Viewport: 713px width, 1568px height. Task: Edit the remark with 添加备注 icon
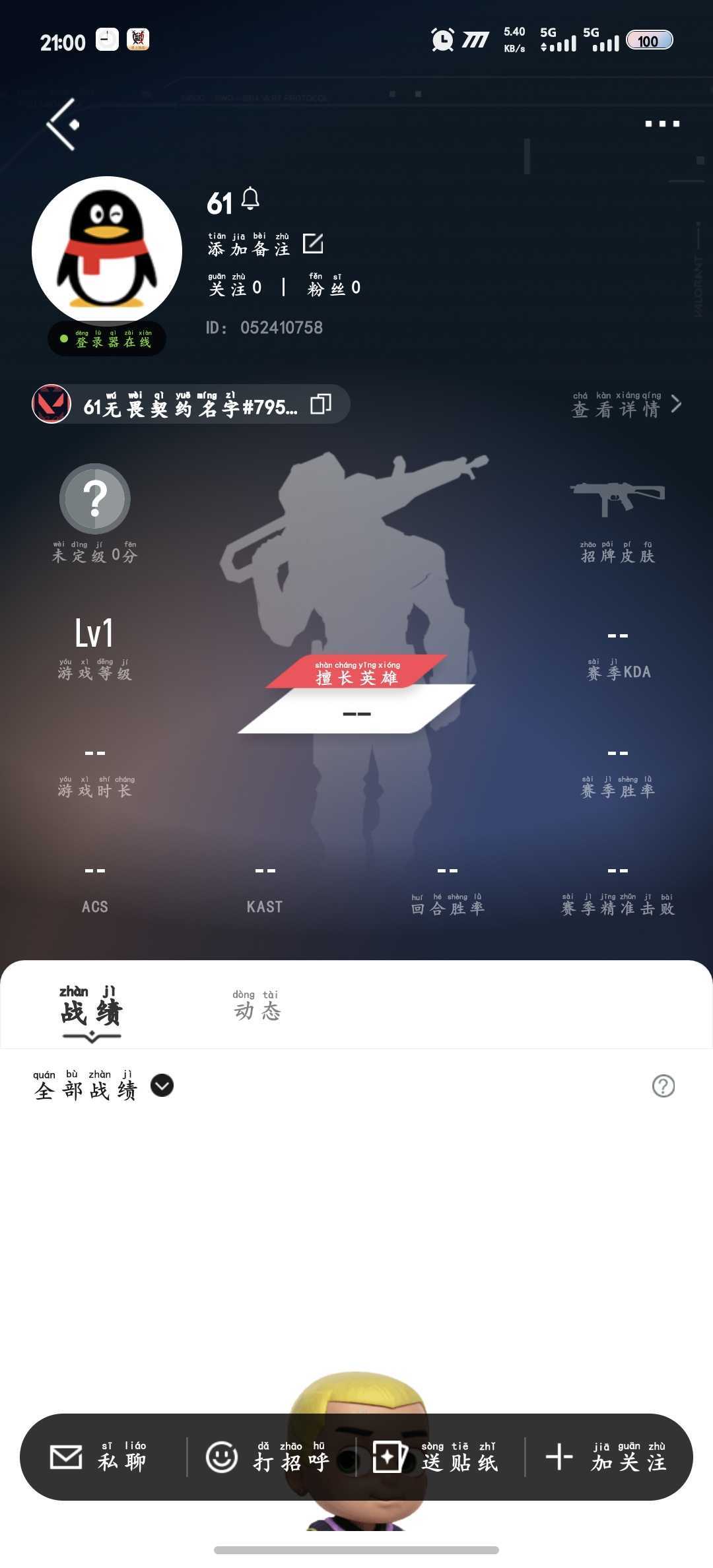(x=313, y=244)
